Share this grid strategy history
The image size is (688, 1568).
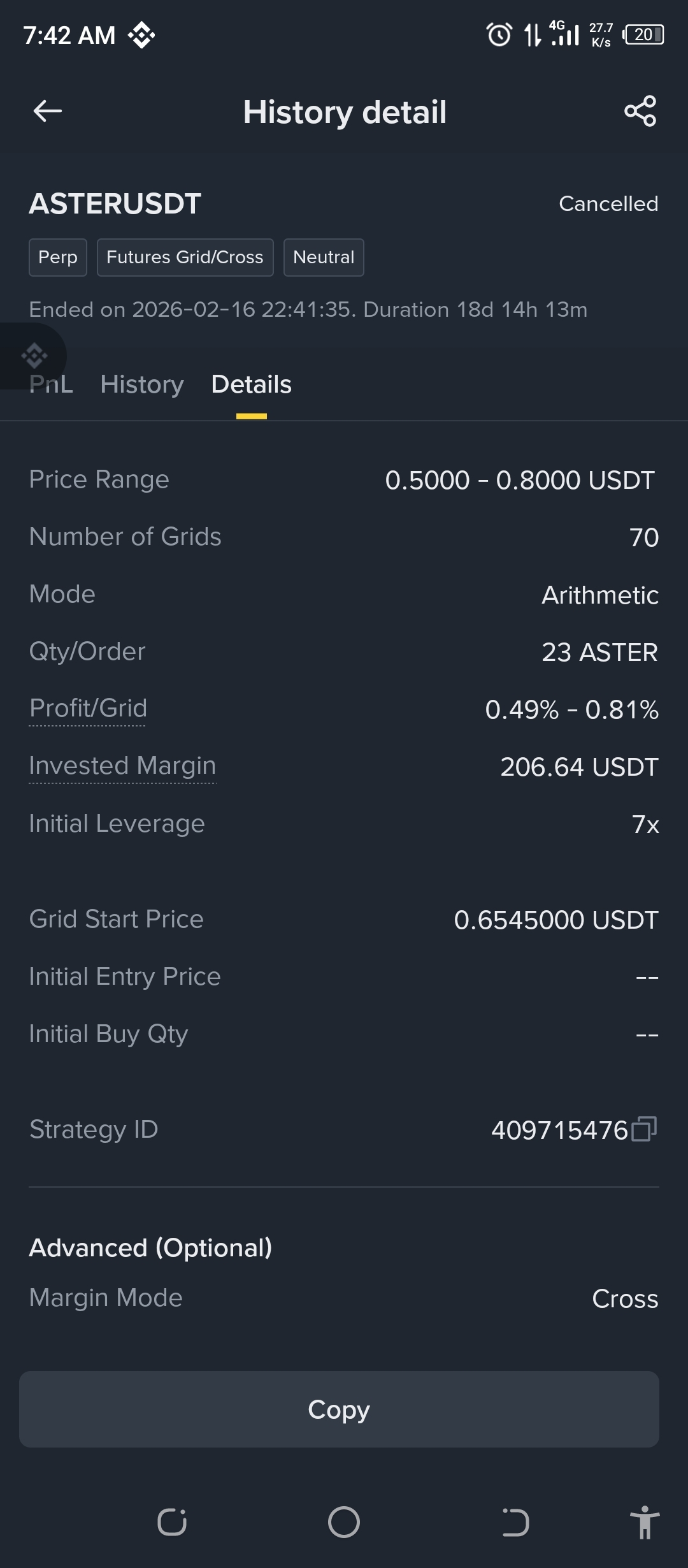pos(640,112)
